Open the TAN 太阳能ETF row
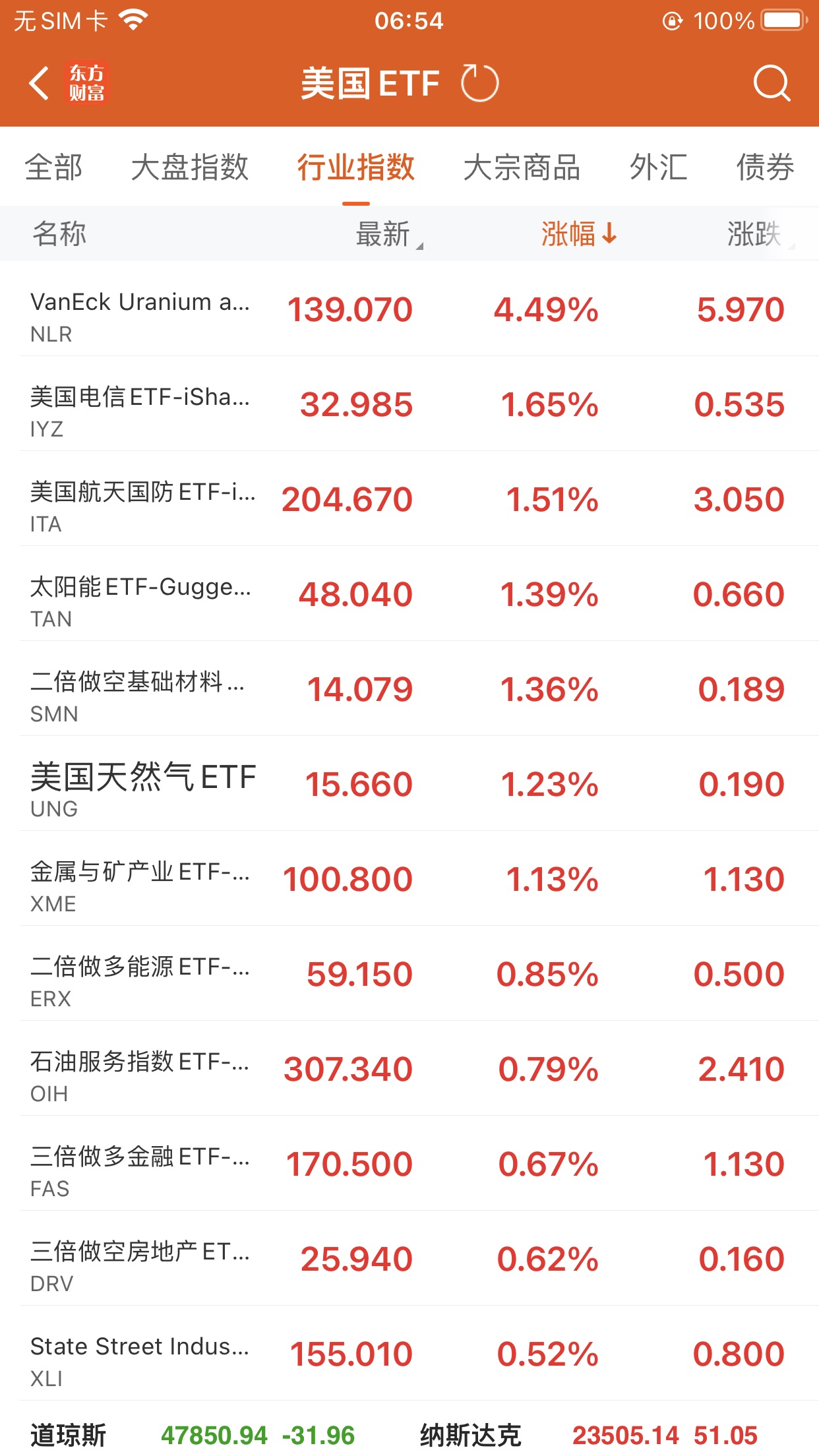Viewport: 819px width, 1456px height. [x=409, y=594]
